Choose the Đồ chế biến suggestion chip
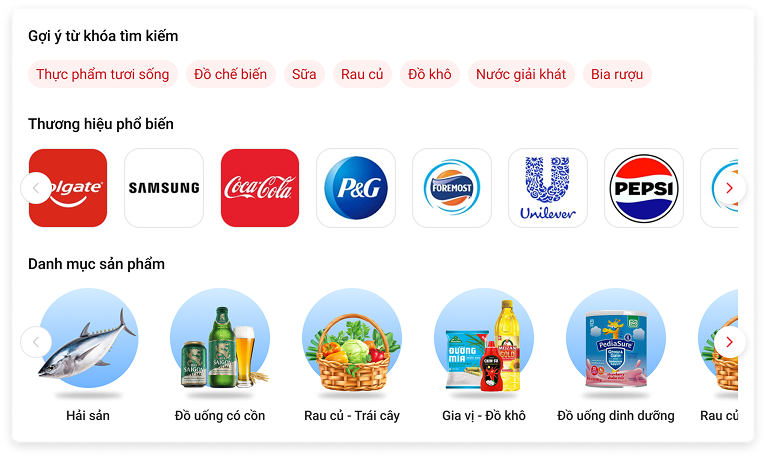 (231, 74)
